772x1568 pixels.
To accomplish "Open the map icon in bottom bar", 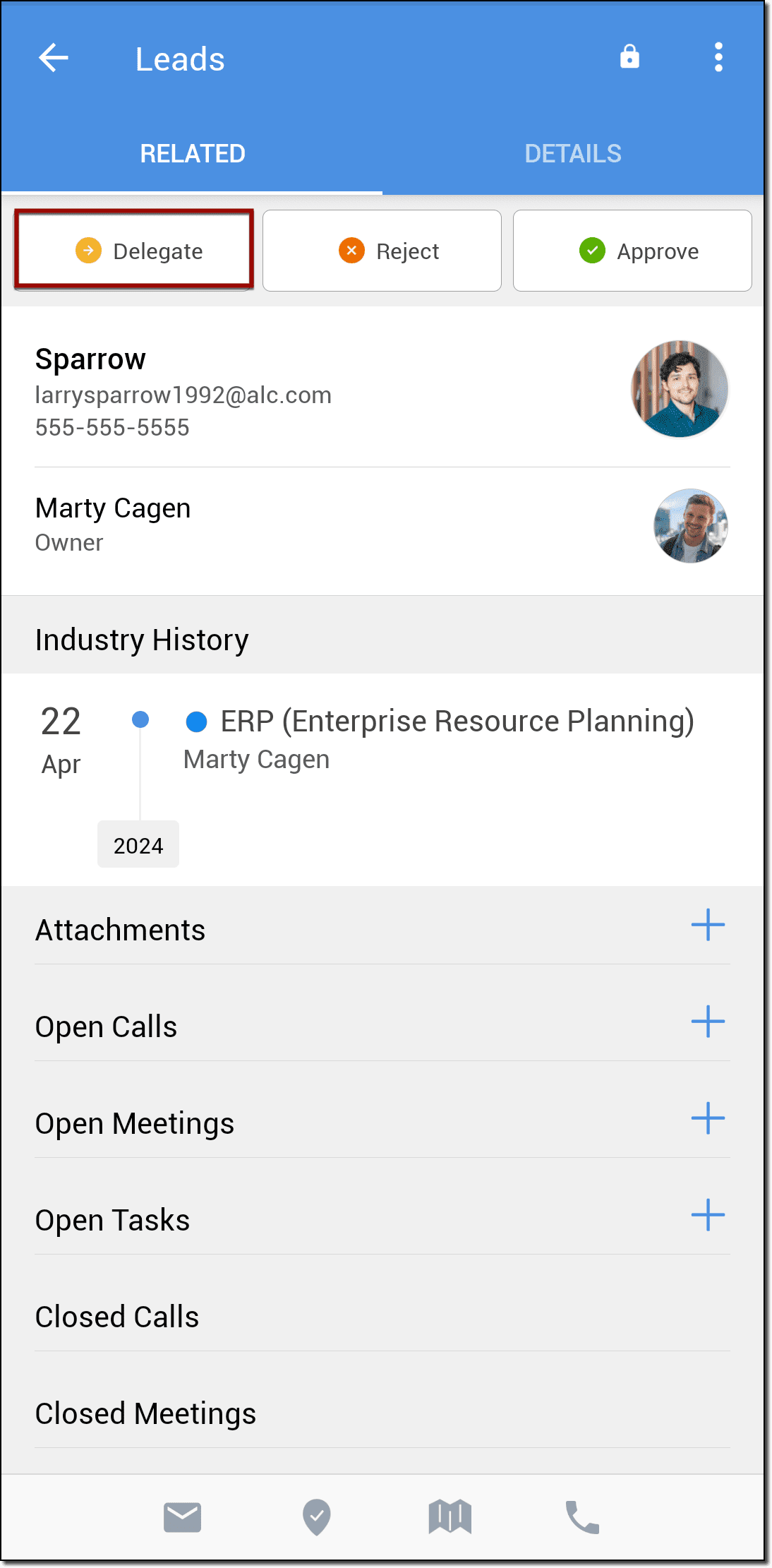I will [x=450, y=1517].
